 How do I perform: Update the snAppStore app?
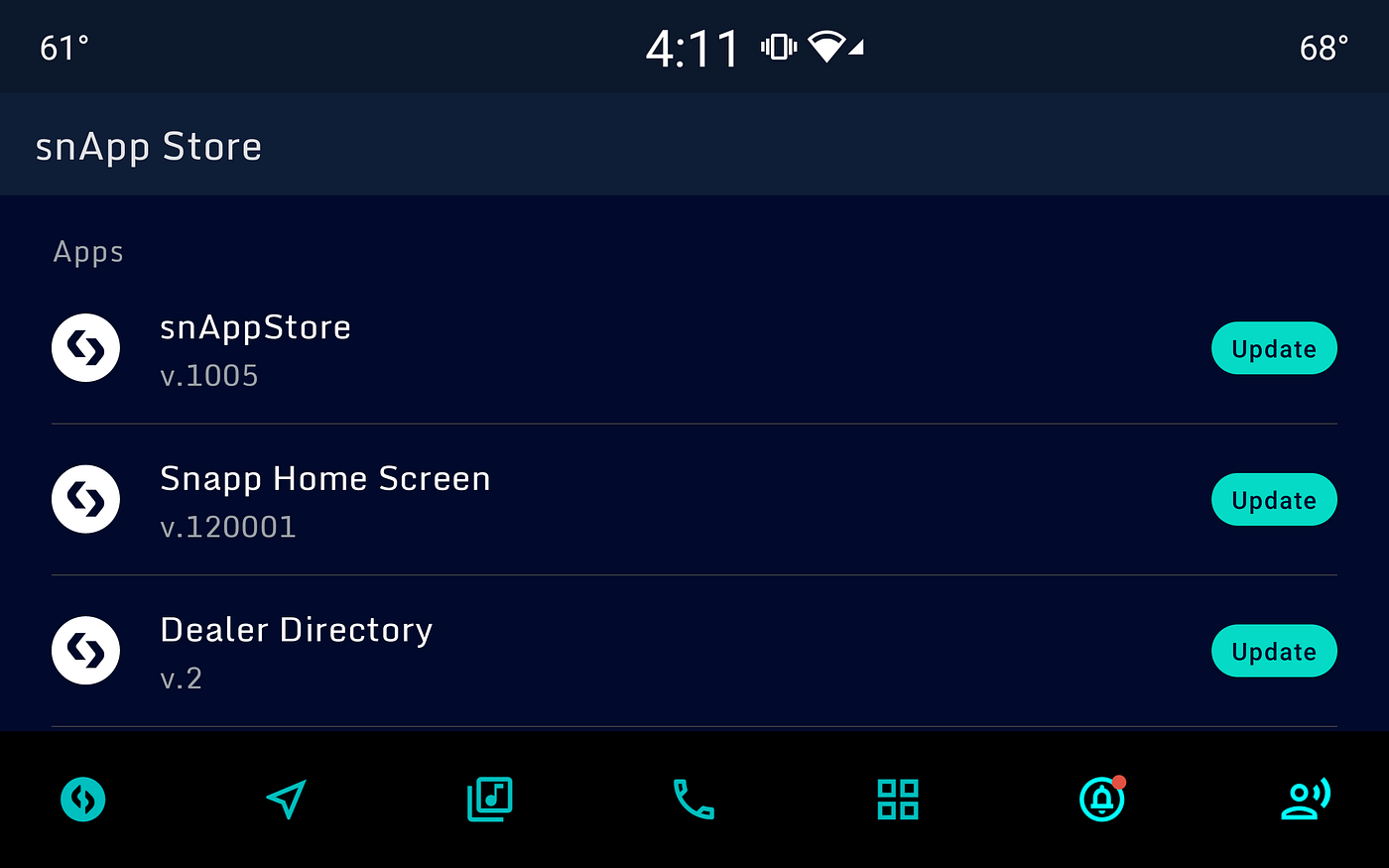point(1273,348)
